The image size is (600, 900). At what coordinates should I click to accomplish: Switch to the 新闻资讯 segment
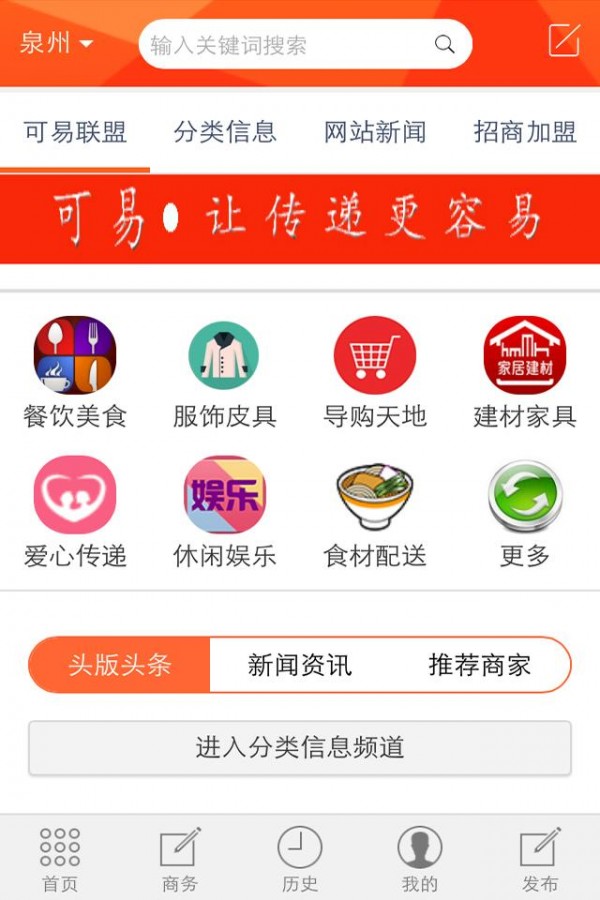(300, 665)
